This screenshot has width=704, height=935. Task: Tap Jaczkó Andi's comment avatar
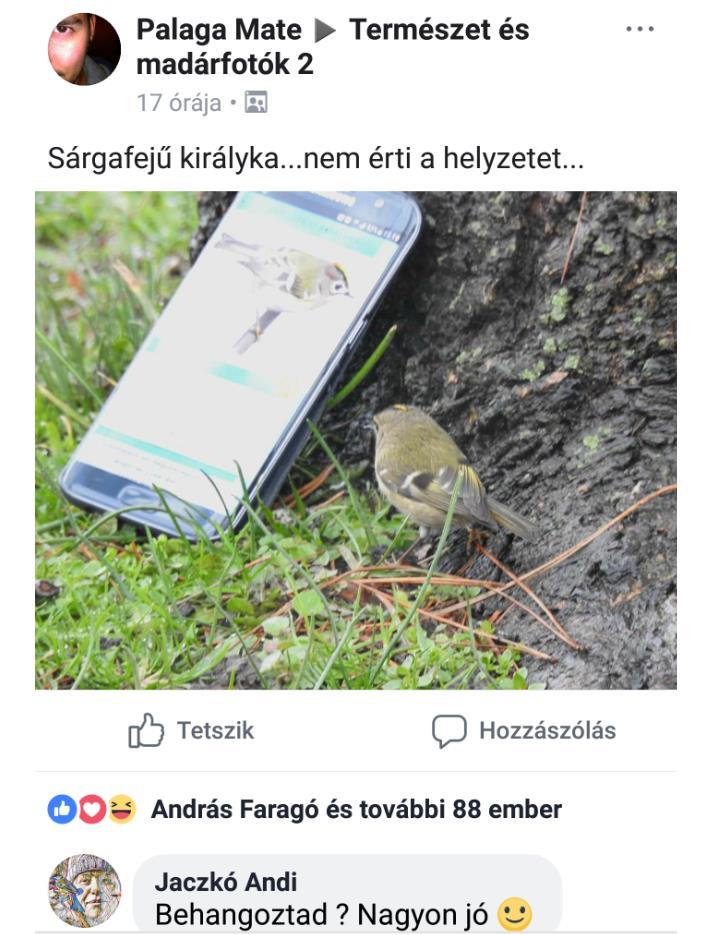point(85,890)
